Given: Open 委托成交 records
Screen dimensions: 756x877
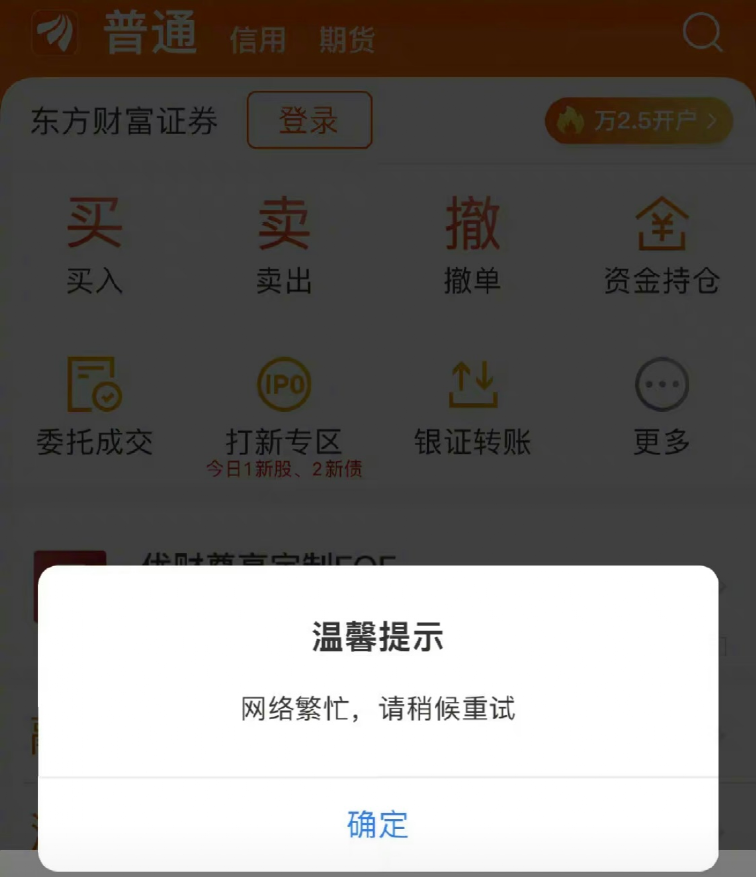Looking at the screenshot, I should coord(94,406).
